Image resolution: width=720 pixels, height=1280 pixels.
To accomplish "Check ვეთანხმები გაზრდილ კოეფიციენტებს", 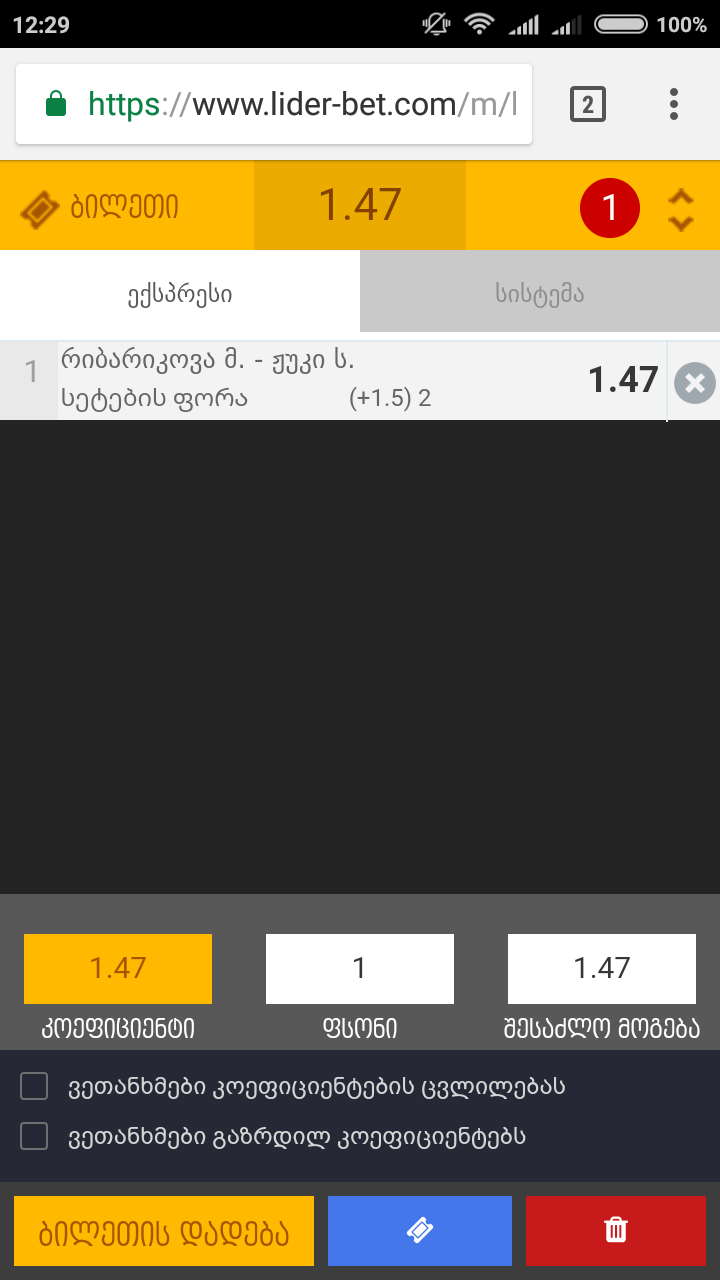I will pos(35,1136).
